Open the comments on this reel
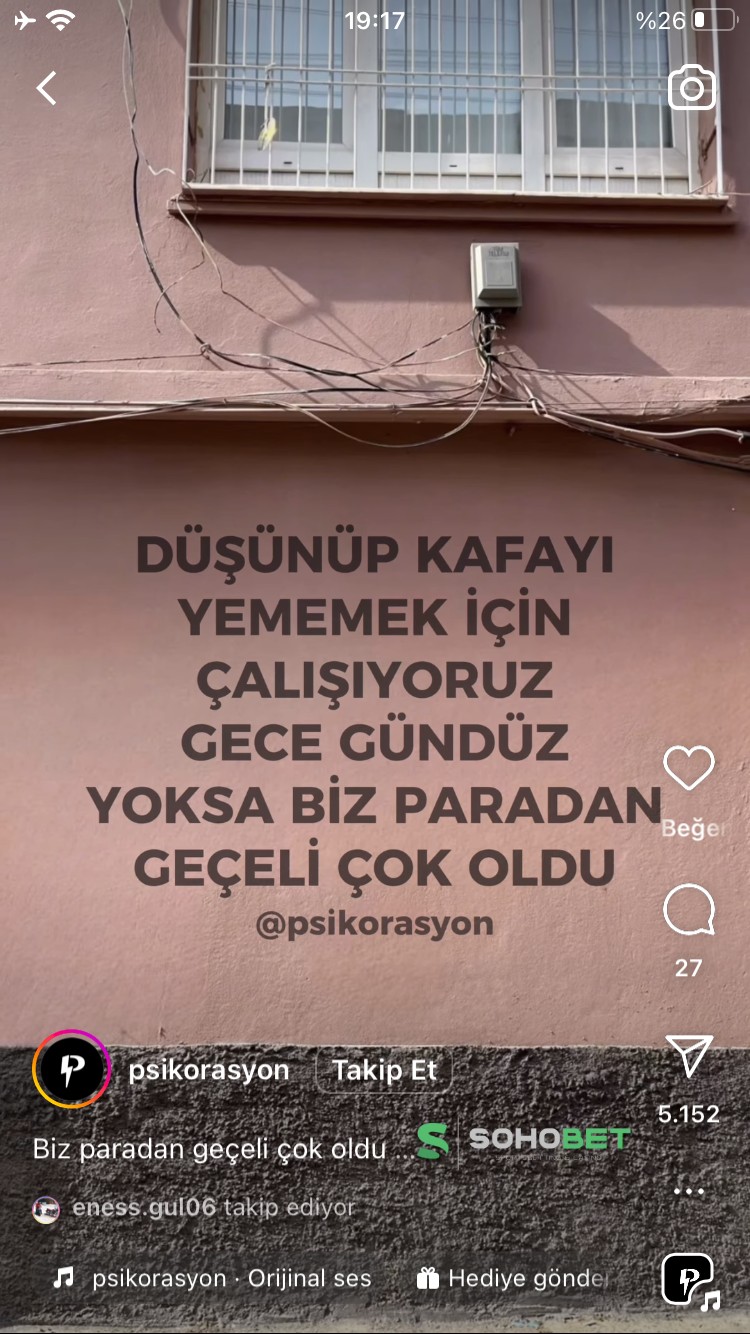Viewport: 750px width, 1334px height. click(689, 910)
